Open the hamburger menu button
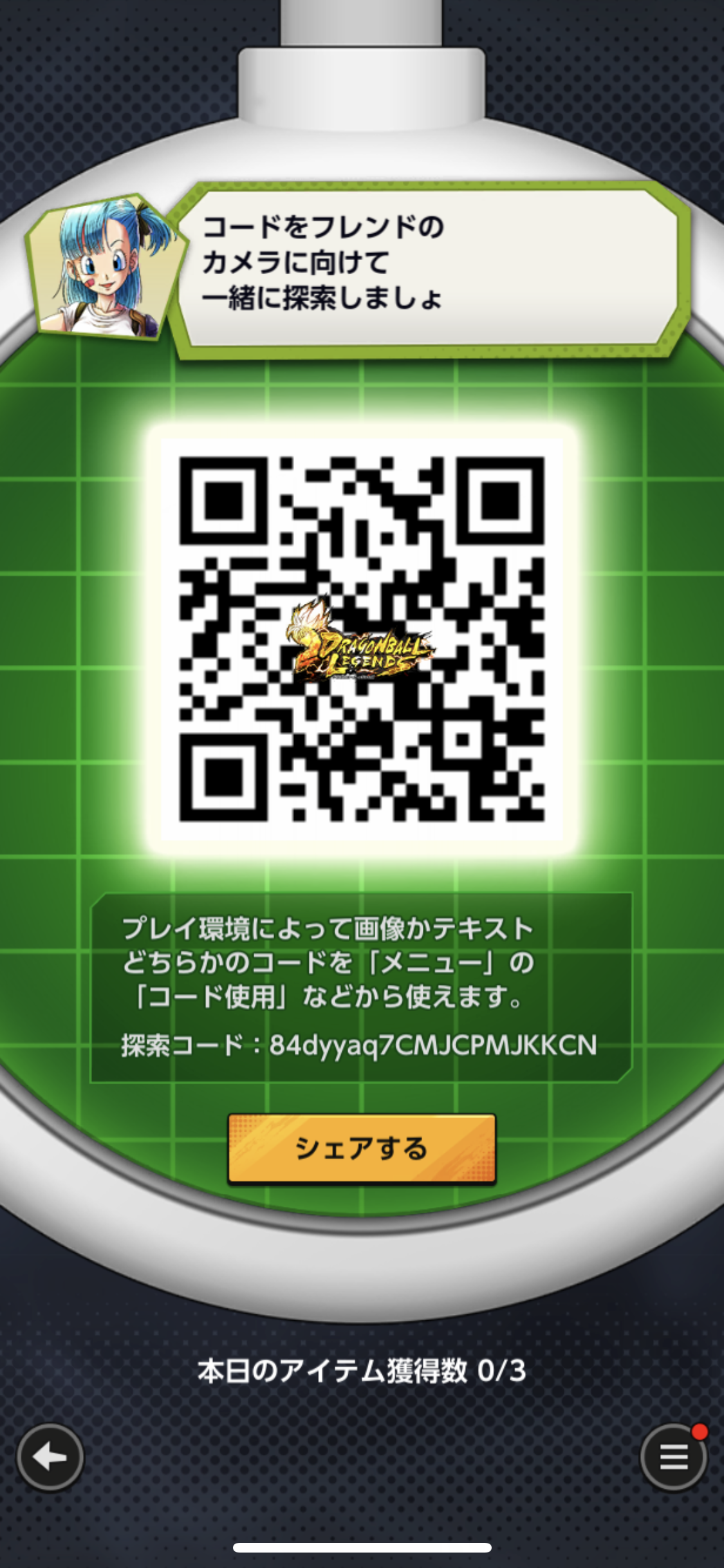 (x=674, y=1457)
